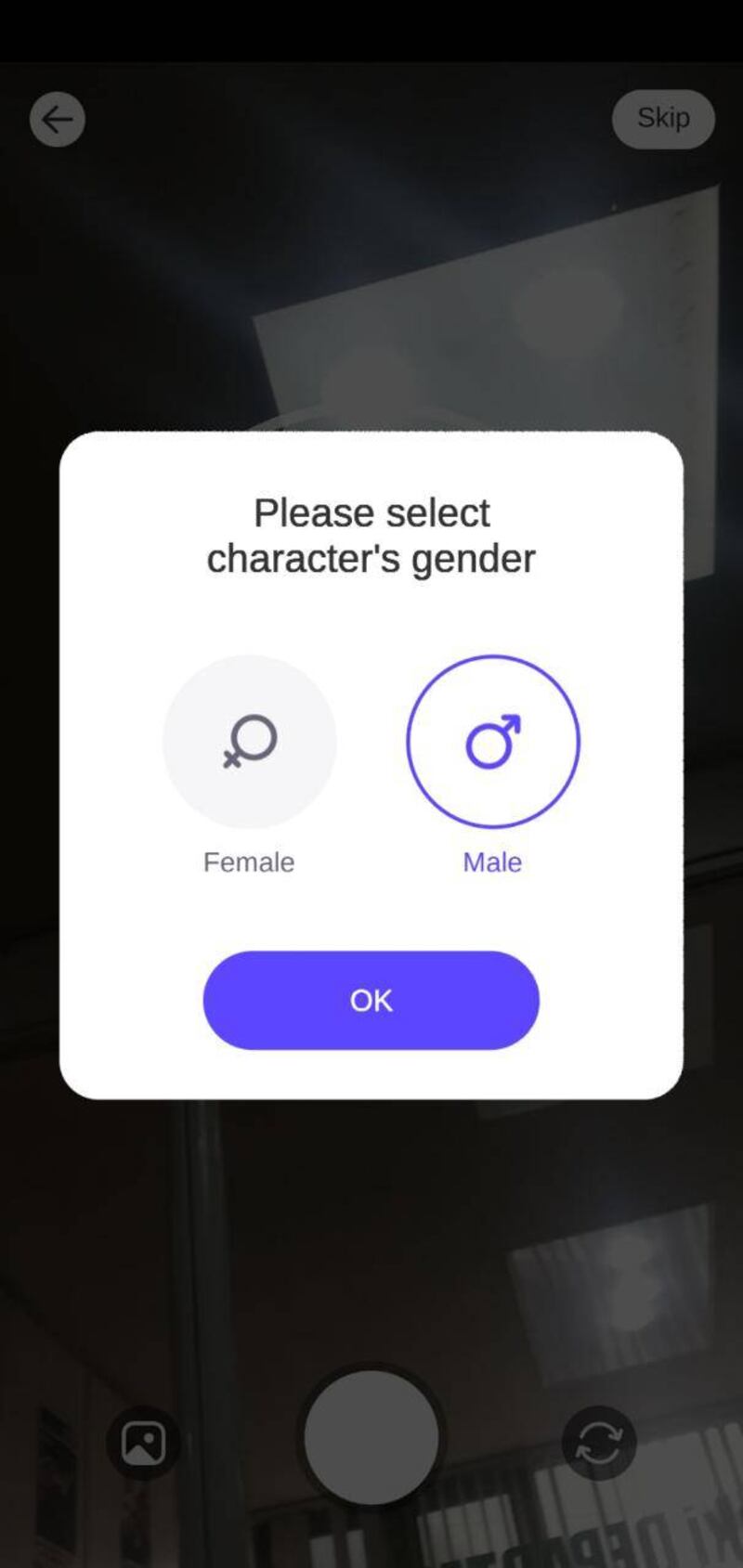Go back using the arrow icon
This screenshot has height=1568, width=743.
pos(58,120)
